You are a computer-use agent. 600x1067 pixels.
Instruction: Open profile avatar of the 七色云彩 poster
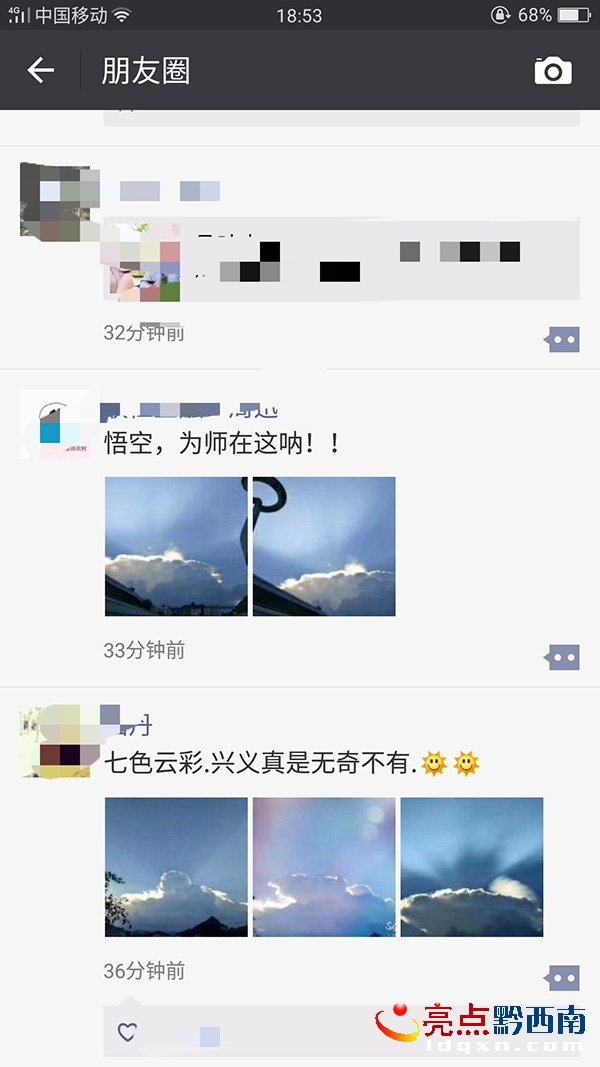pos(60,740)
